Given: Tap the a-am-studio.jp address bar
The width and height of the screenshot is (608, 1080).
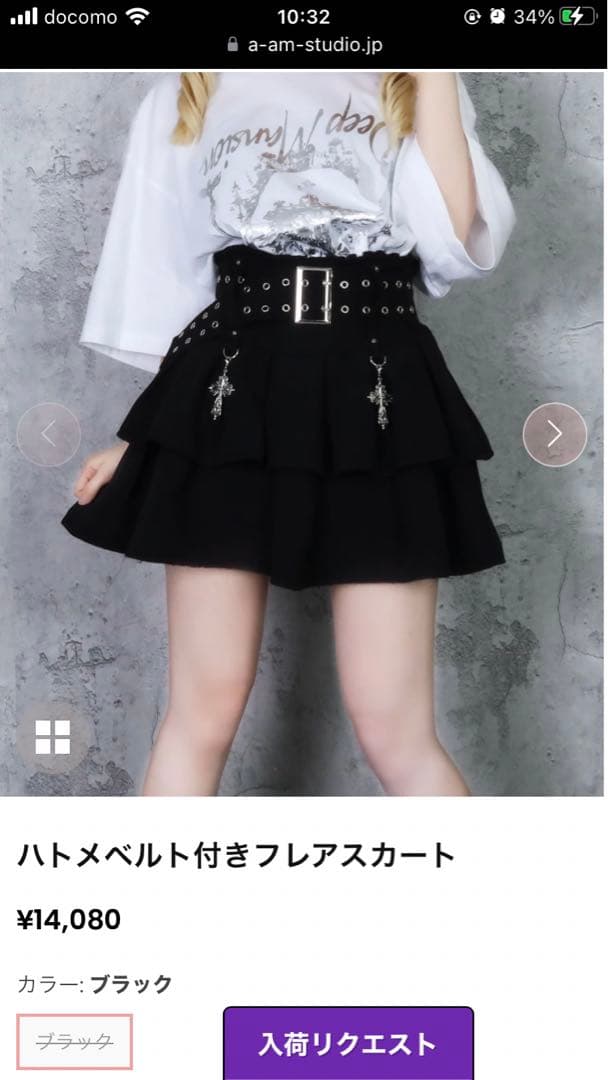Looking at the screenshot, I should pos(304,45).
